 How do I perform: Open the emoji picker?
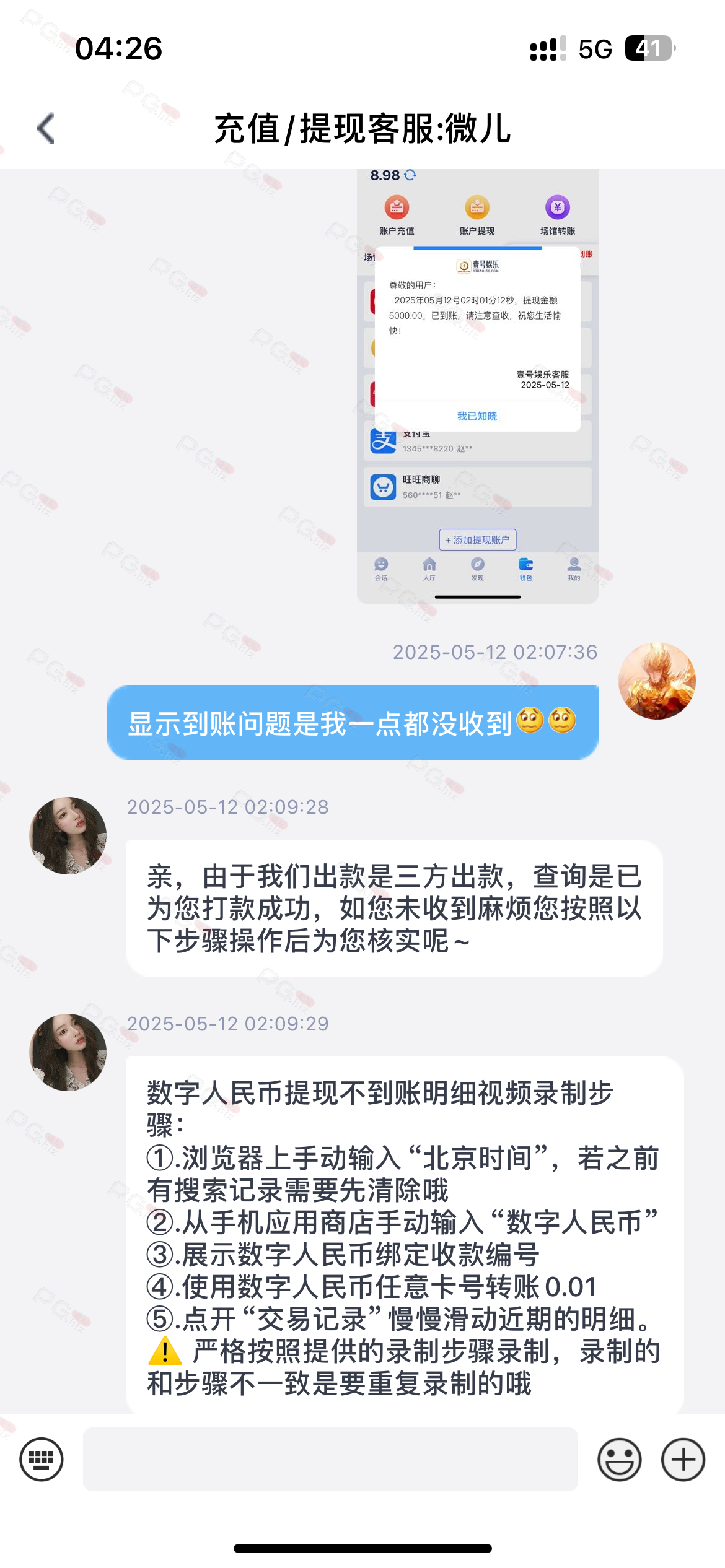pos(619,1459)
